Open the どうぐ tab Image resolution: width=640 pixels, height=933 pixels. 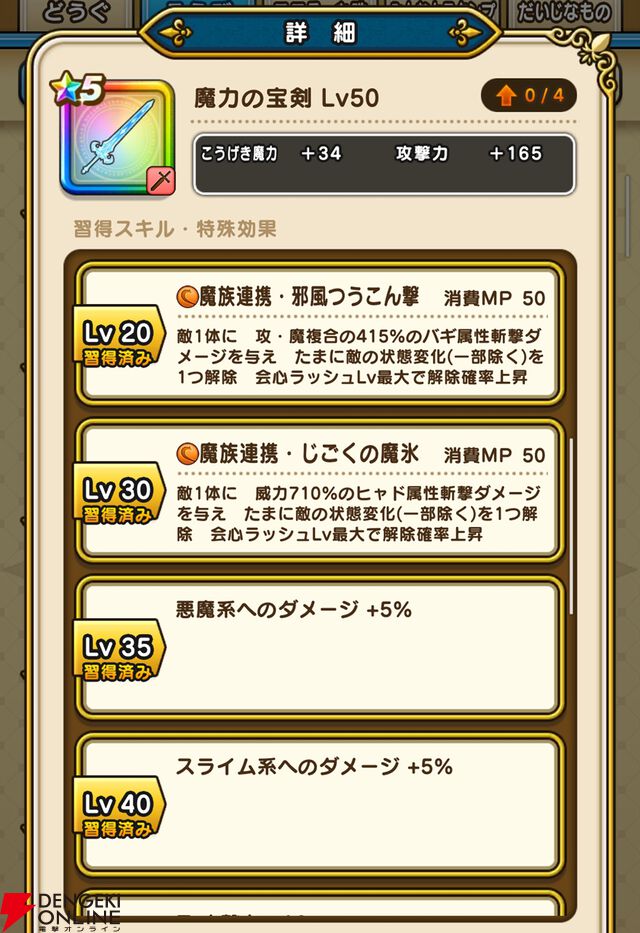pos(67,14)
